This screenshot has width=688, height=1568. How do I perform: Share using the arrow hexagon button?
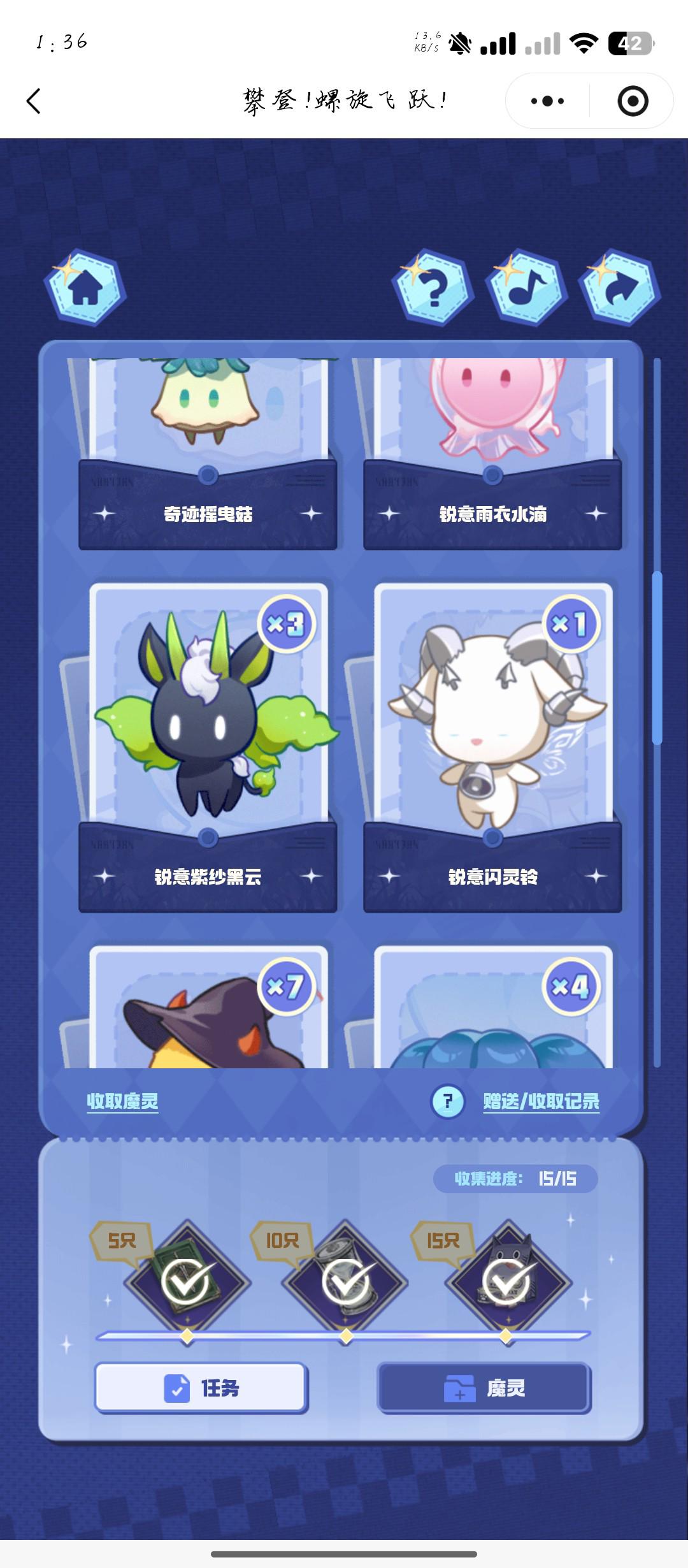pos(619,288)
